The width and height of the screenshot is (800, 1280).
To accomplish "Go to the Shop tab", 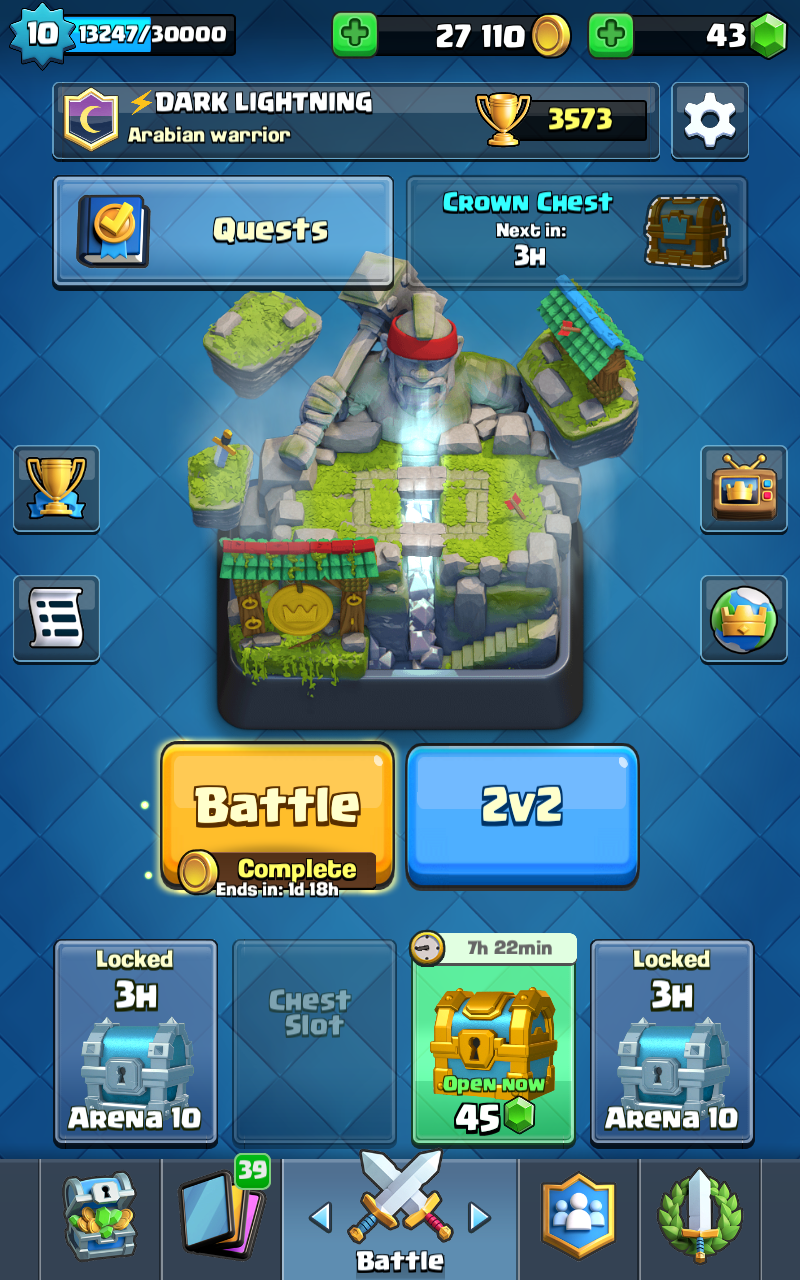I will 100,1217.
